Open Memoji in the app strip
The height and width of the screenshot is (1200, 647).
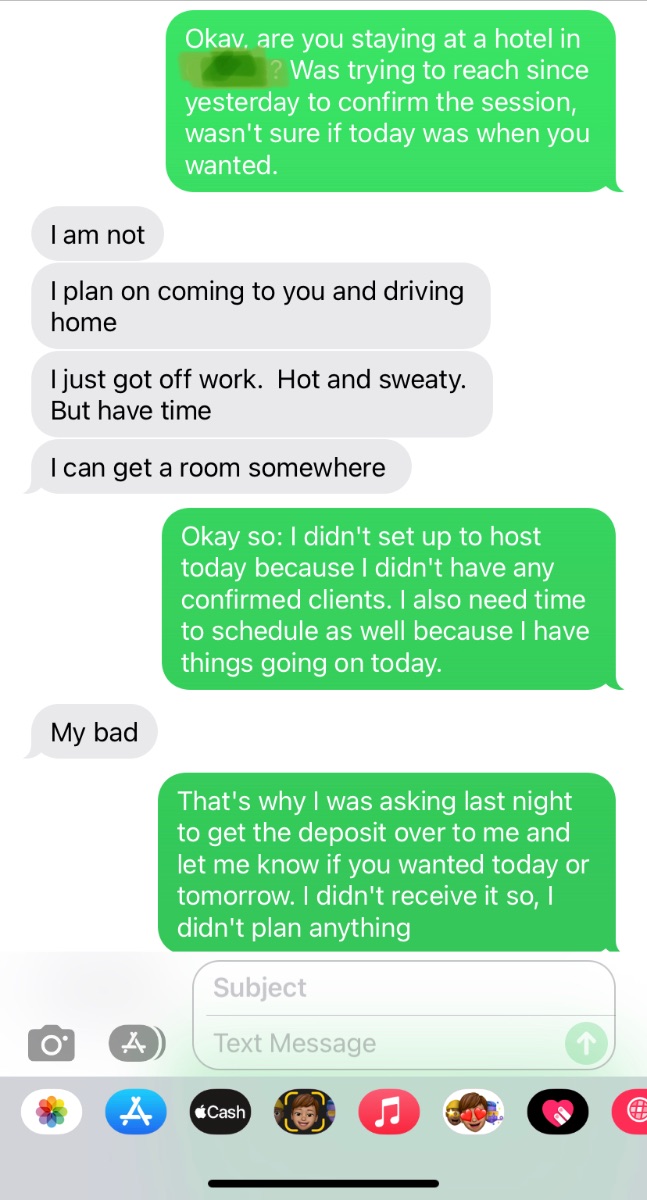(x=304, y=1112)
